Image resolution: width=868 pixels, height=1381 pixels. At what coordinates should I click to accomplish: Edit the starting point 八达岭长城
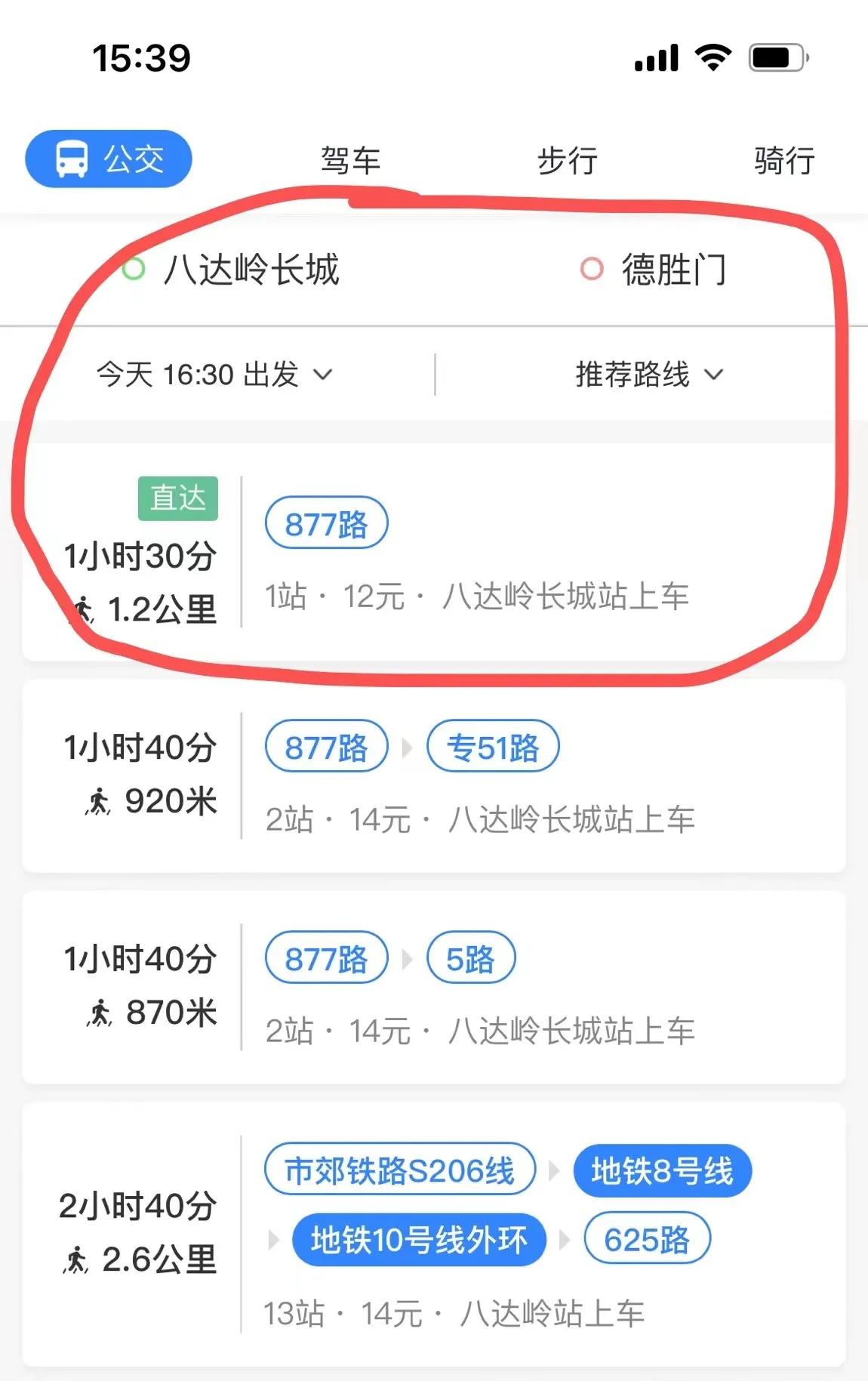(251, 270)
